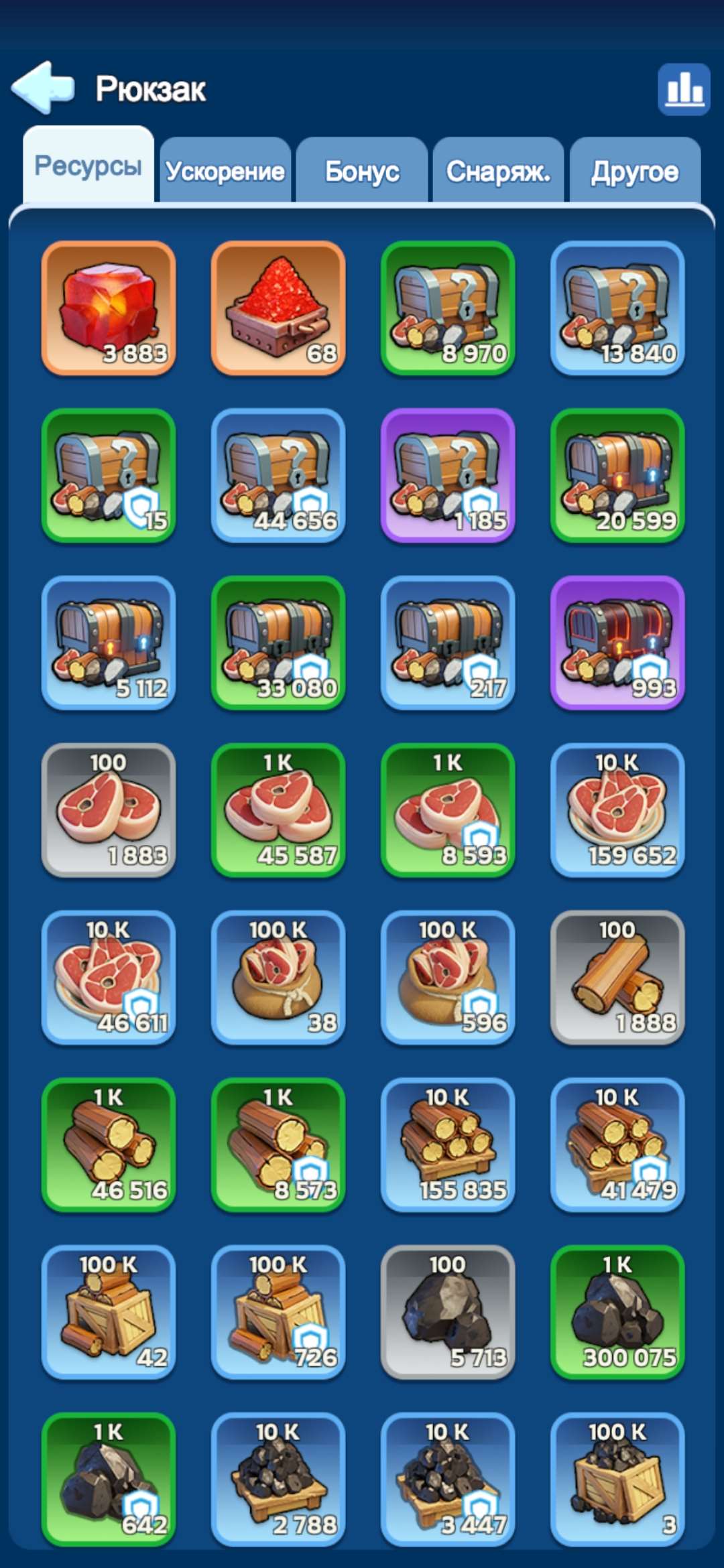The image size is (724, 1568).
Task: Select the red crystal item with 3 883
Action: [109, 308]
